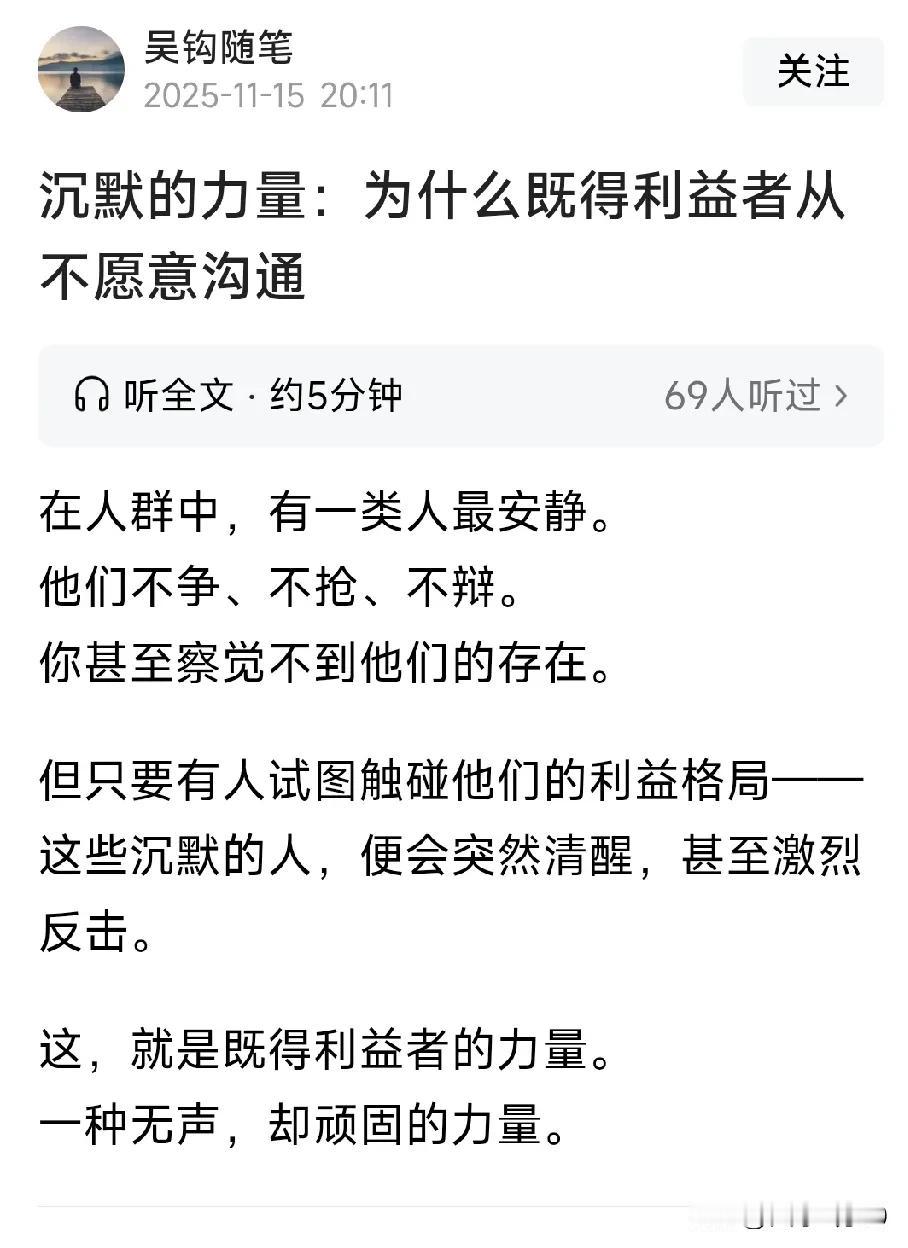This screenshot has height=1248, width=908.
Task: Click the headphones symbol in audio bar
Action: click(92, 395)
